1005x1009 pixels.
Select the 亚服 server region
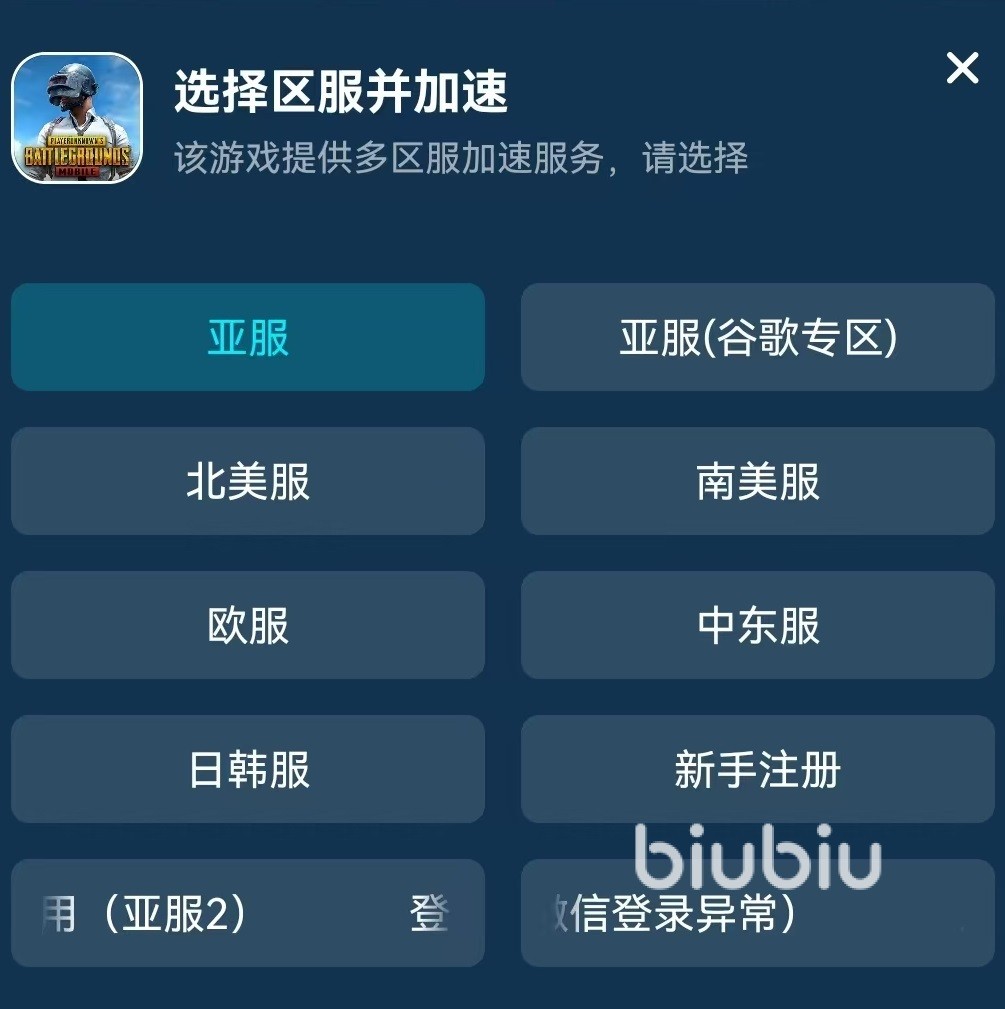point(248,337)
